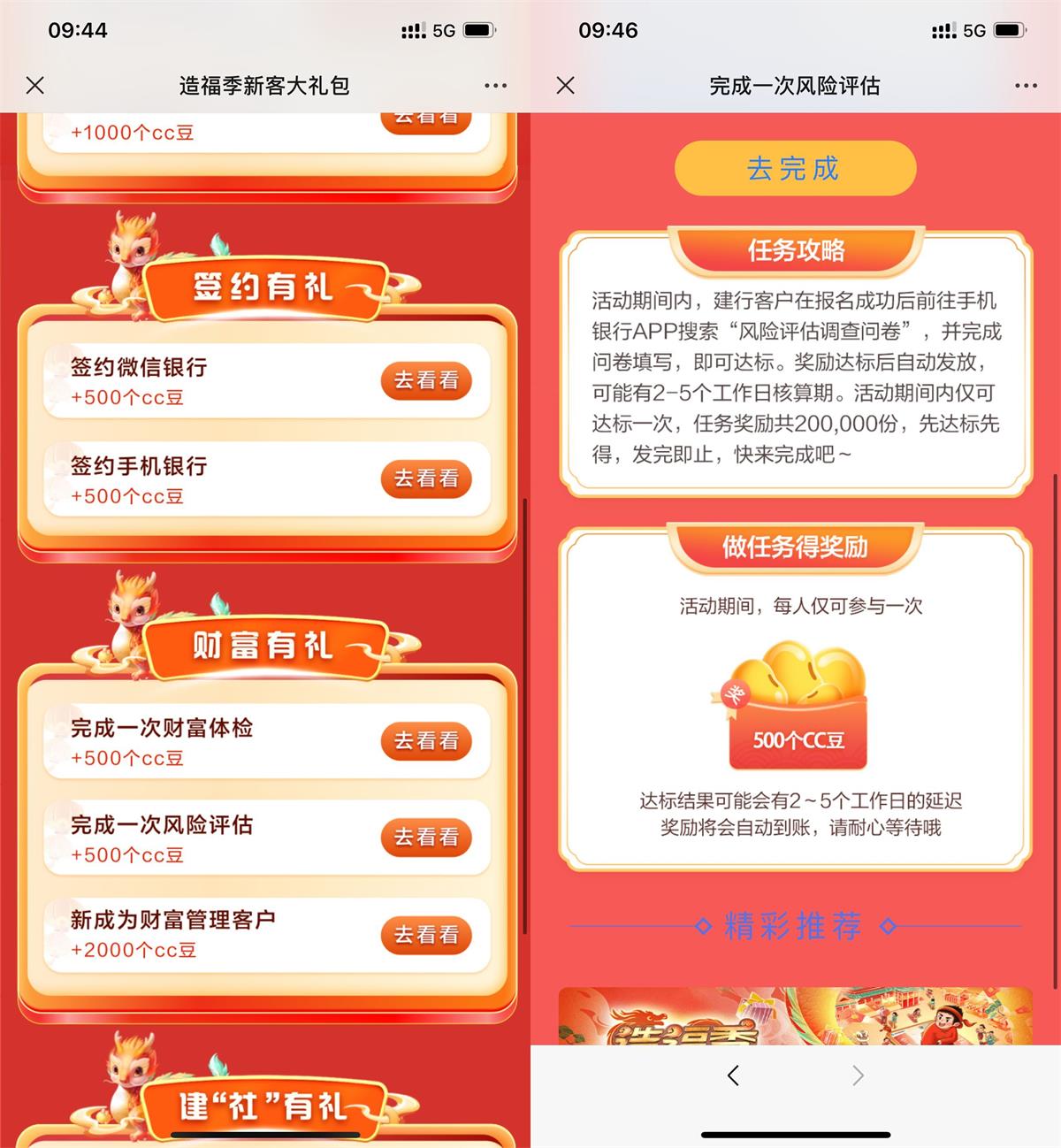Screen dimensions: 1061x1148
Task: Select 去看看 for 新成为财富管理客户
Action: pyautogui.click(x=426, y=935)
